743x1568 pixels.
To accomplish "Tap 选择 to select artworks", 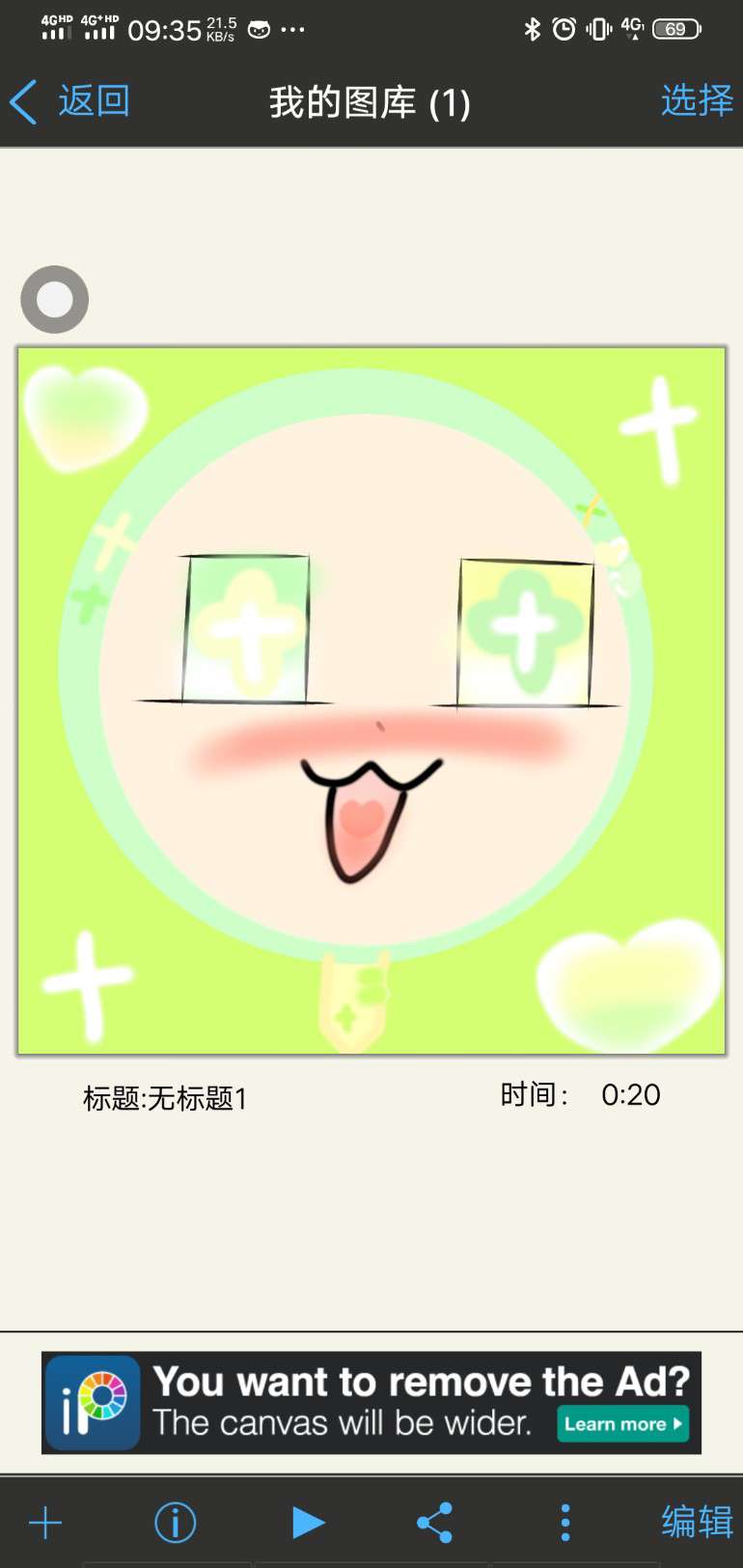I will [696, 100].
